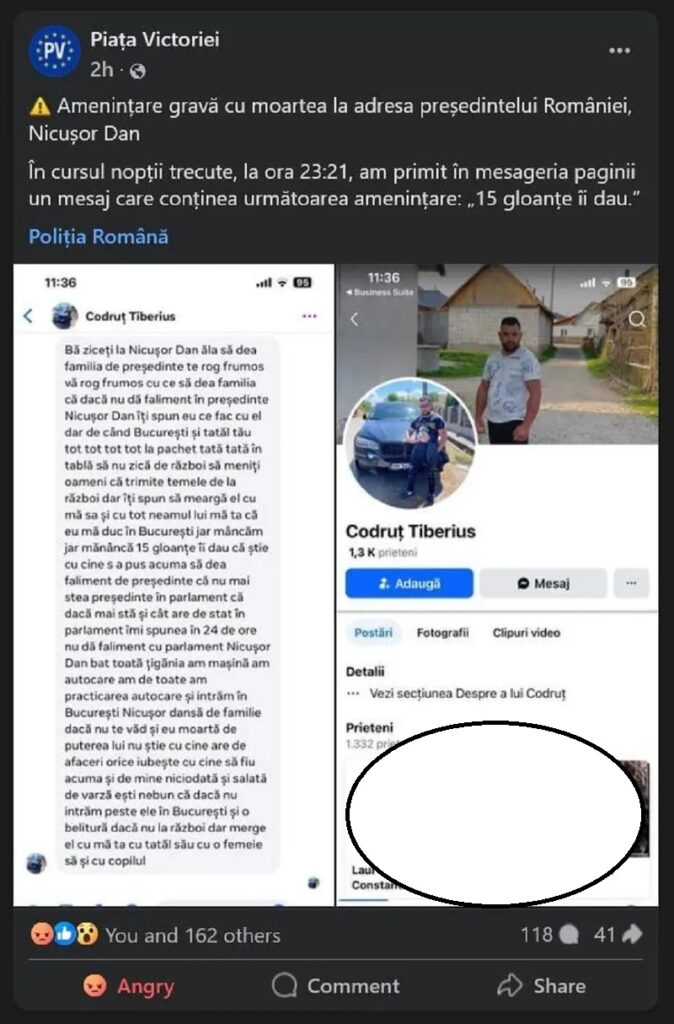Tap the Piața Victoriei page avatar
This screenshot has width=674, height=1024.
54,52
